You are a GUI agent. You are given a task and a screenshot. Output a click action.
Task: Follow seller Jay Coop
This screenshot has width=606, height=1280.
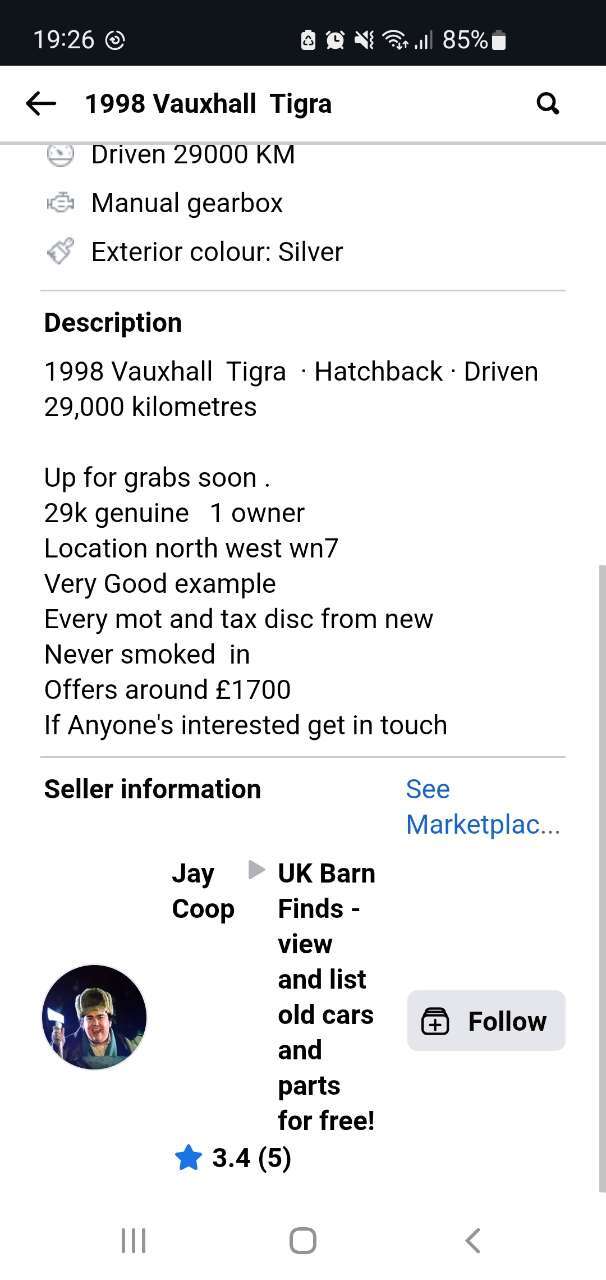click(486, 1021)
